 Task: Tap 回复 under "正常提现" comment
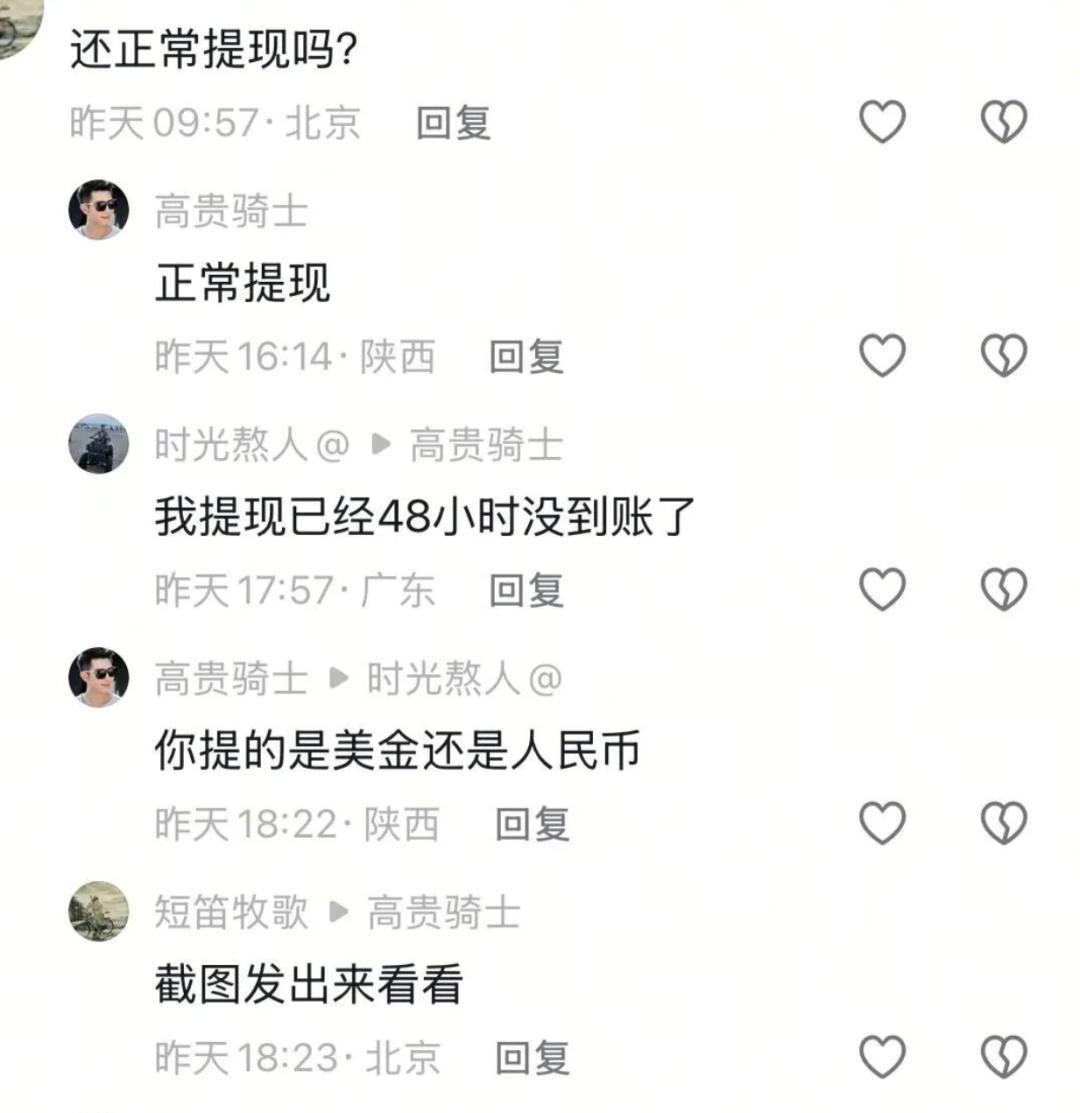pos(526,356)
